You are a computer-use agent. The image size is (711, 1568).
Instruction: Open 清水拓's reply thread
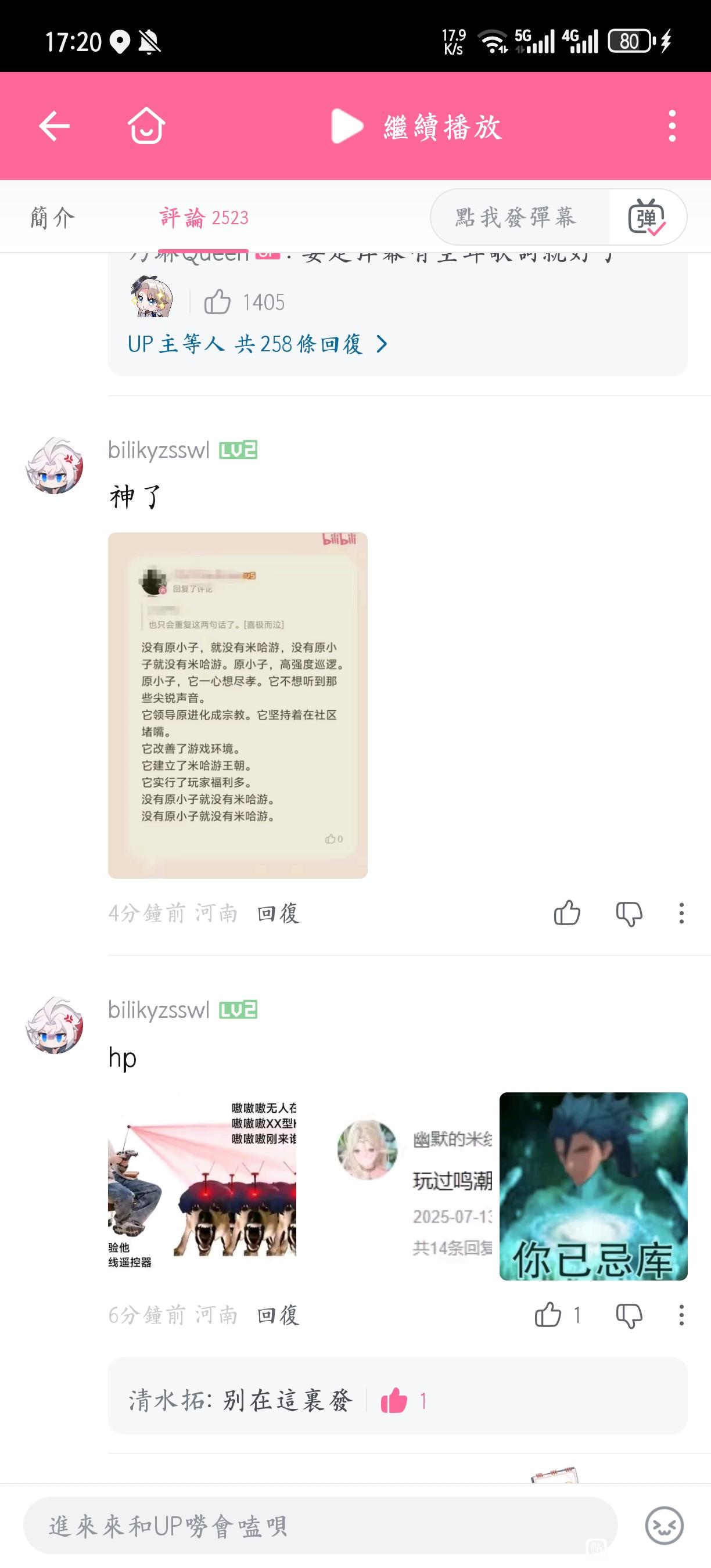click(240, 1401)
